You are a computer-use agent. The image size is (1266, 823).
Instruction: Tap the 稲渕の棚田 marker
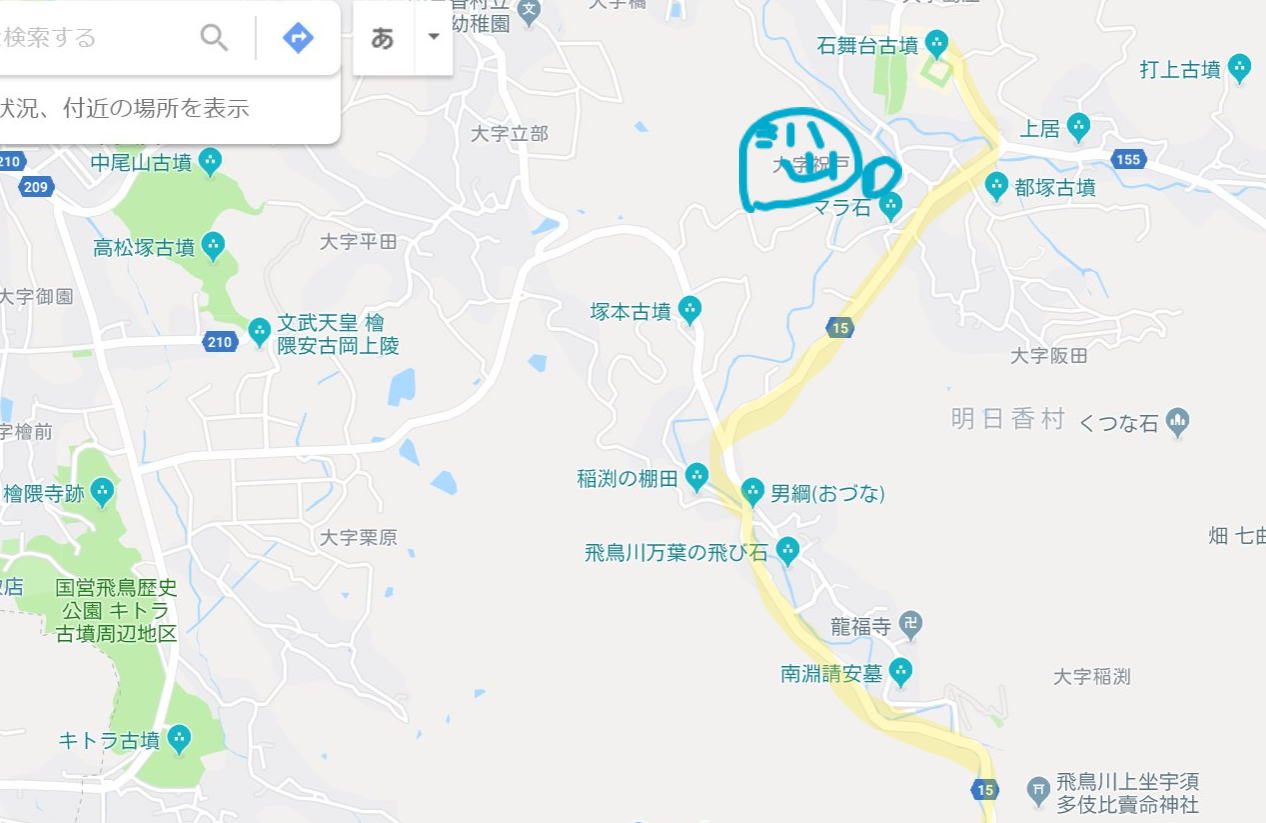(696, 476)
